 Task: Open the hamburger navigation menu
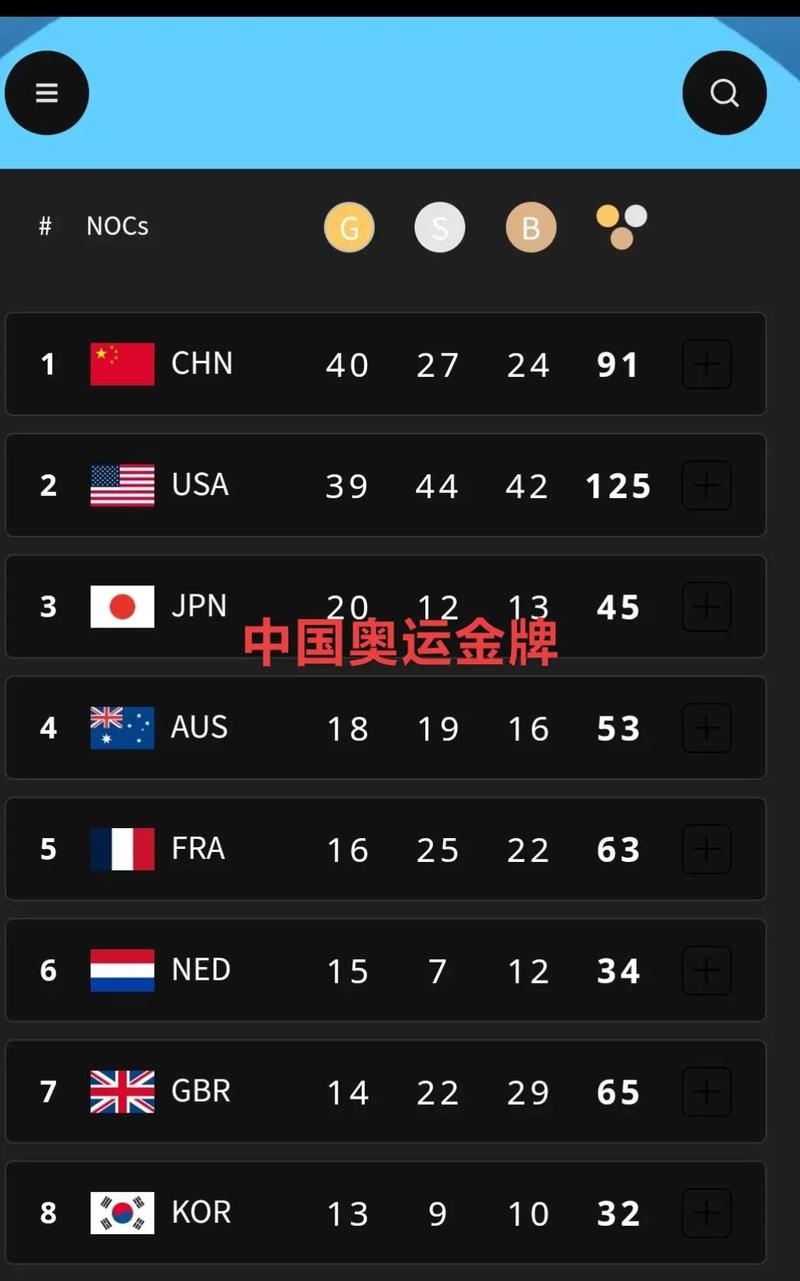click(46, 92)
